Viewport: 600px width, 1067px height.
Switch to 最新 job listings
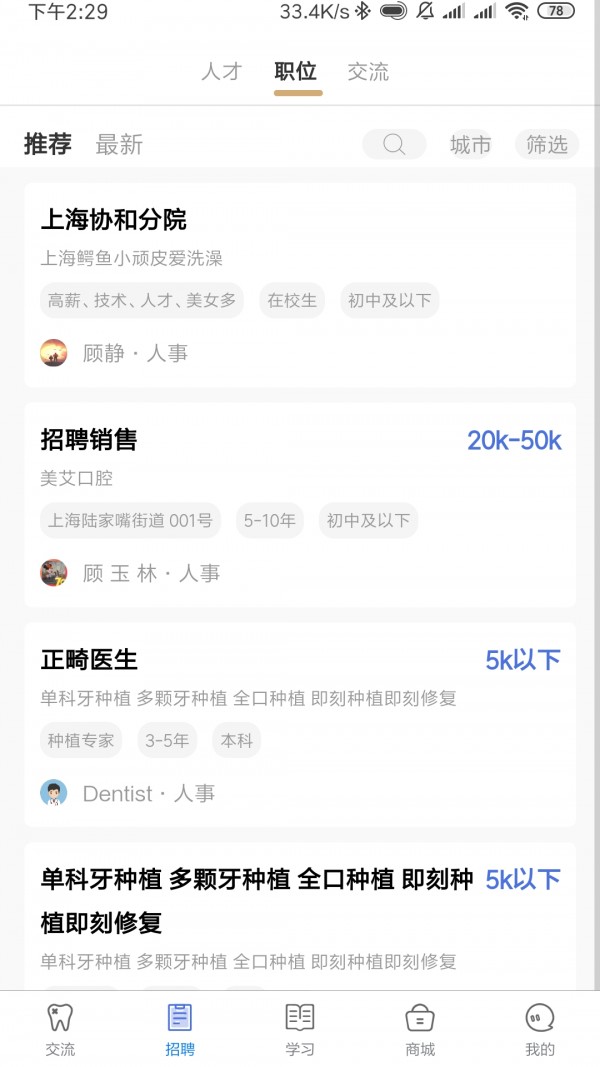[x=119, y=145]
